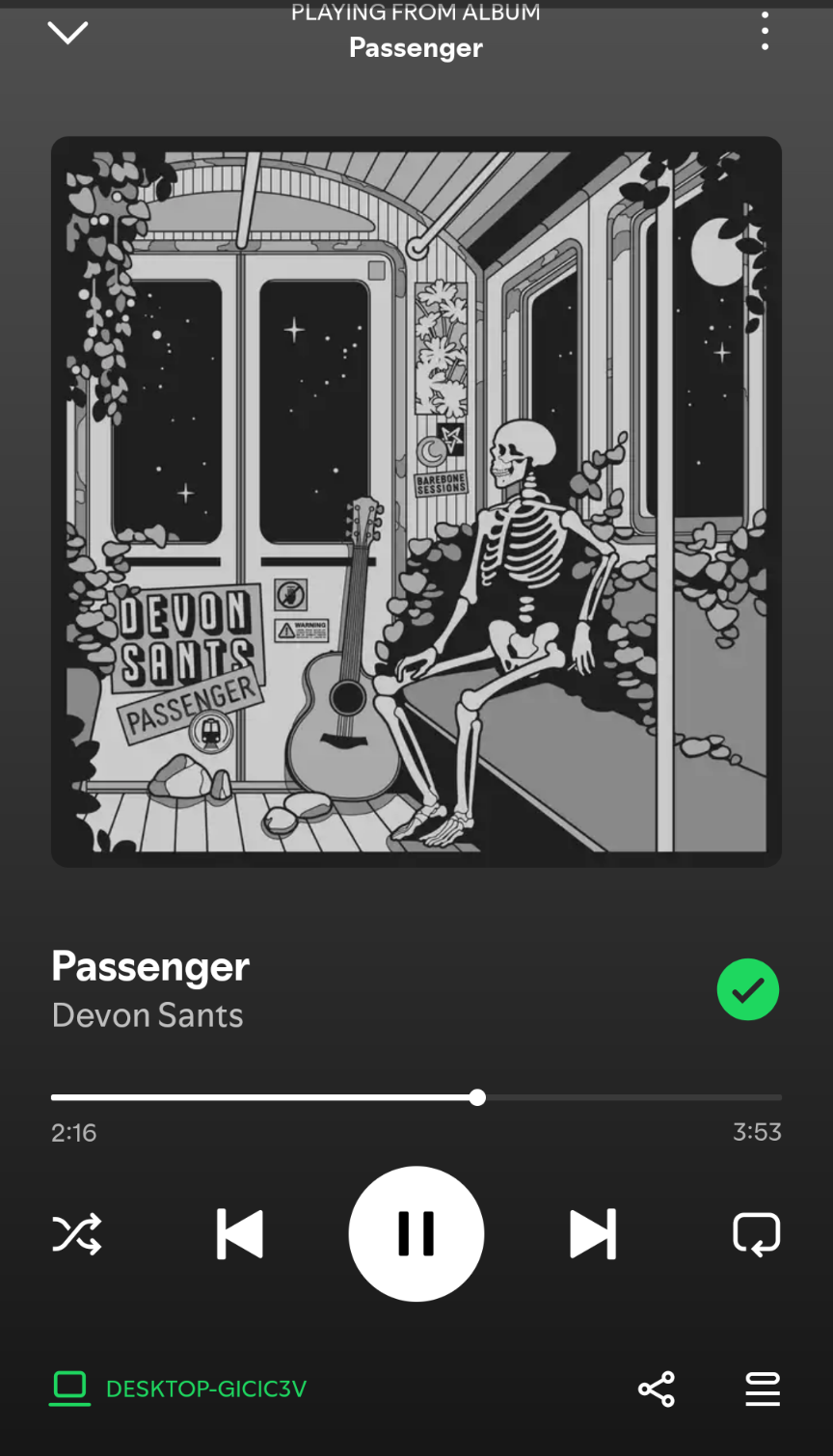
Task: Open the play queue
Action: click(763, 1389)
